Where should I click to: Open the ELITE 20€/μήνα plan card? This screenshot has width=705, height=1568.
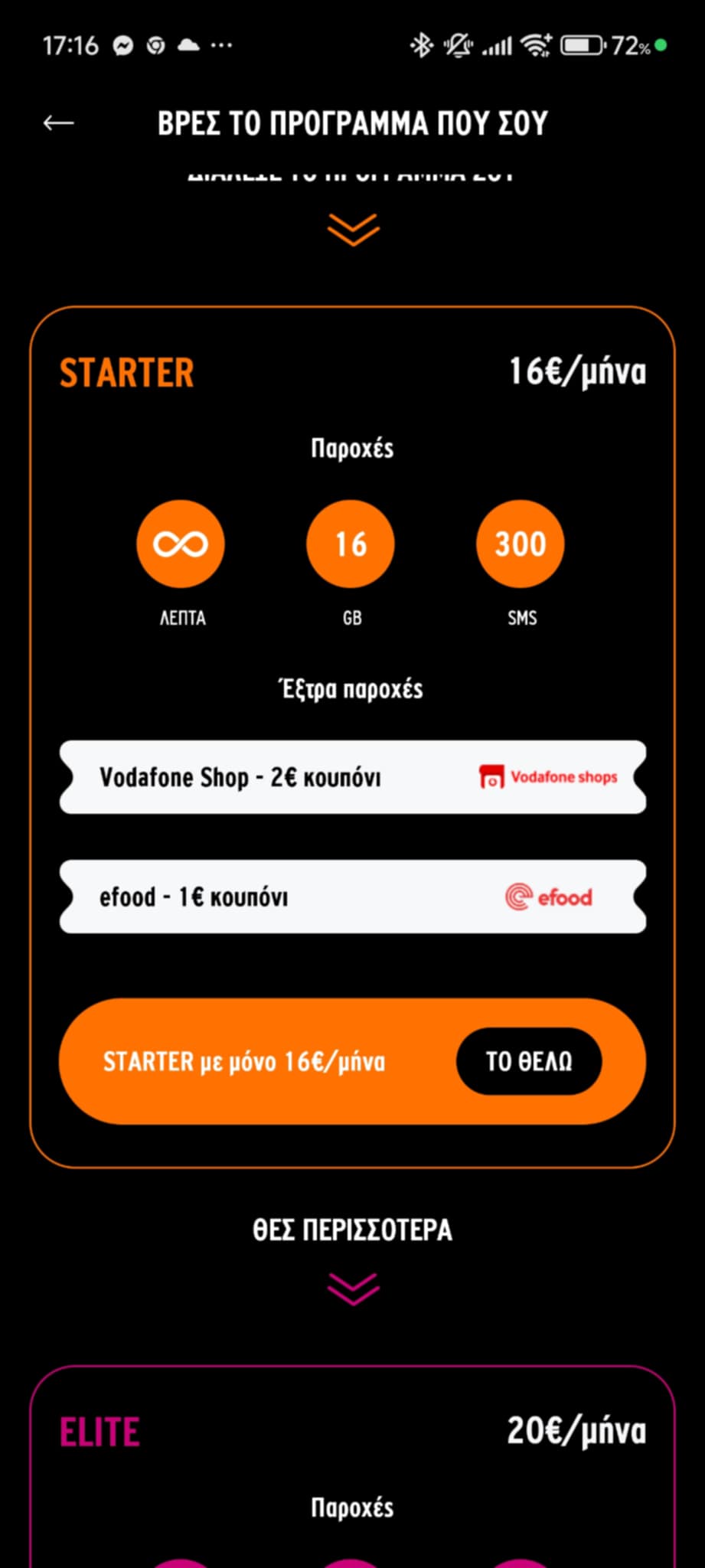[352, 1455]
